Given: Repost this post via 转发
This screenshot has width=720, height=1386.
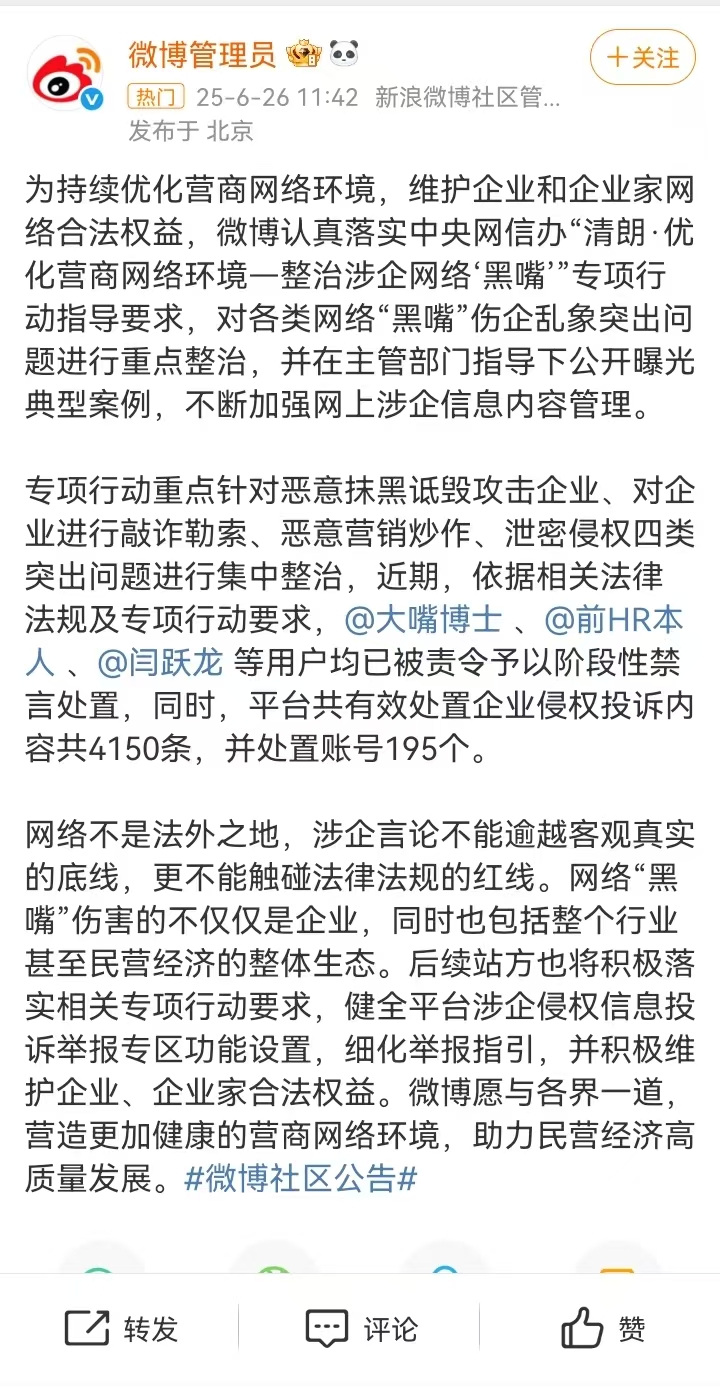Looking at the screenshot, I should pyautogui.click(x=121, y=1329).
